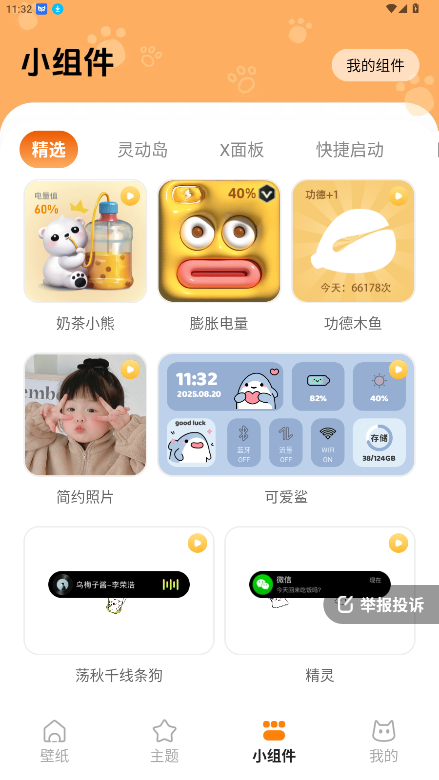Switch to the X面板 tab
The width and height of the screenshot is (439, 780).
(242, 149)
